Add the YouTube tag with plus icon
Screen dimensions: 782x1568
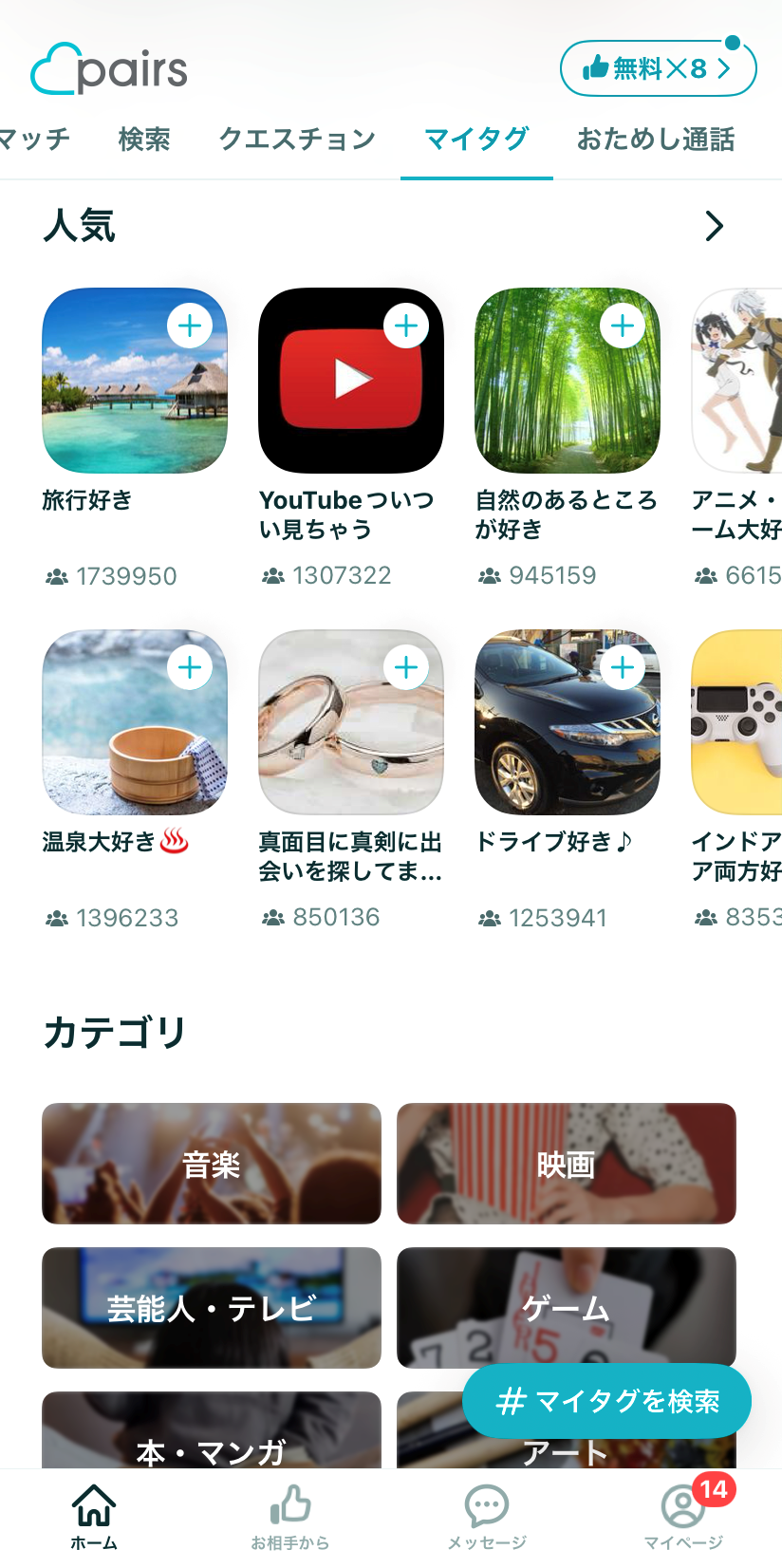tap(406, 326)
